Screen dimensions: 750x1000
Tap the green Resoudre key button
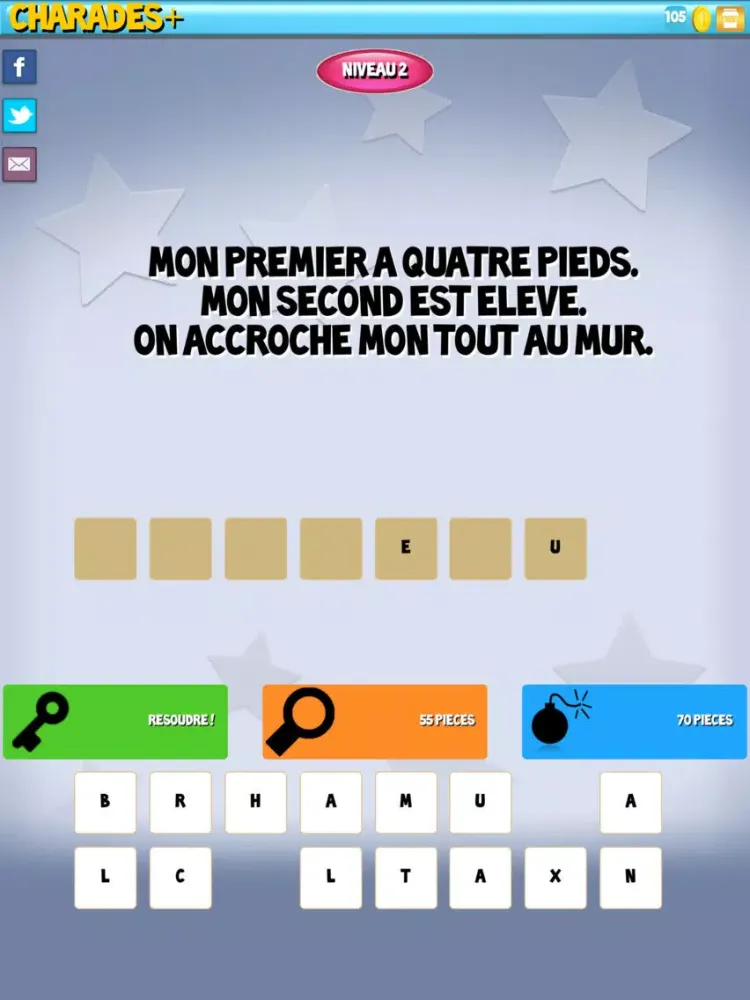115,721
